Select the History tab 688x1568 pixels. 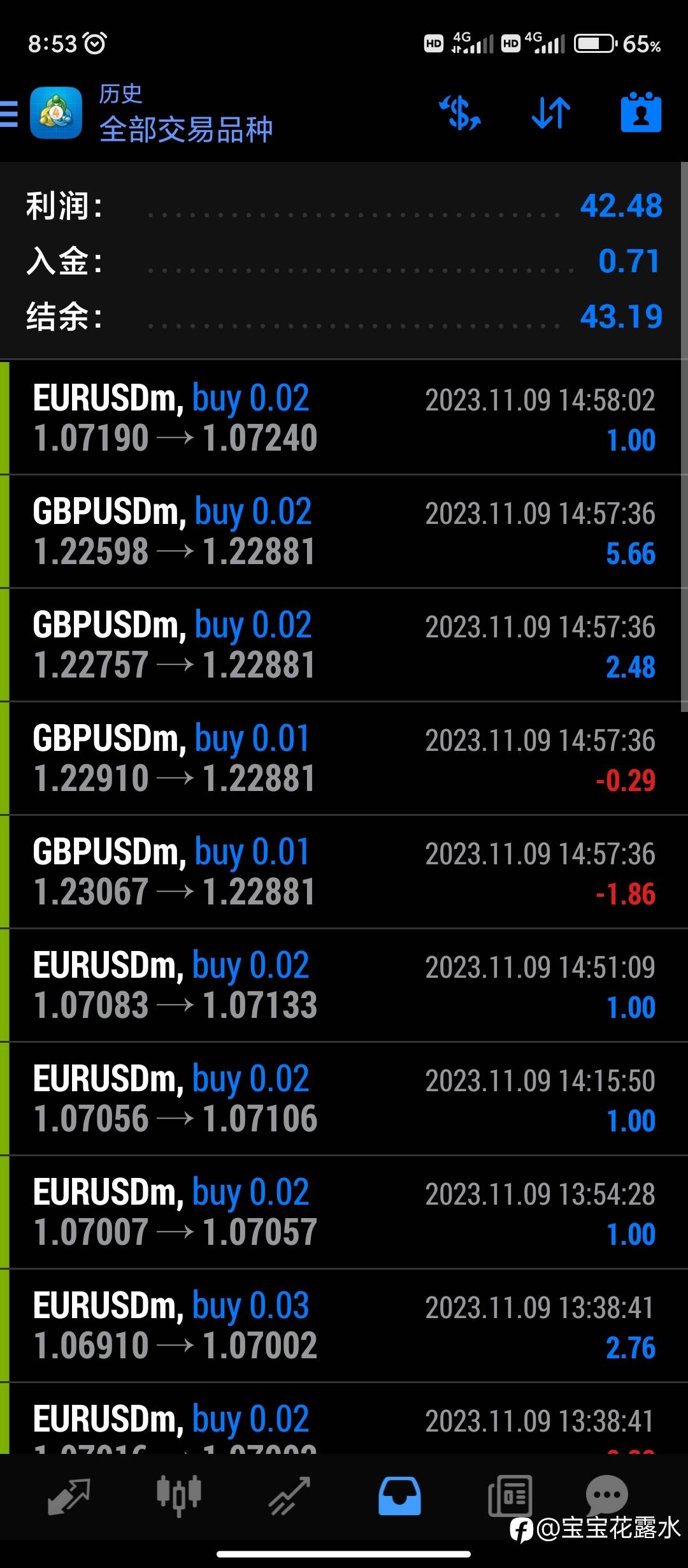(399, 1497)
